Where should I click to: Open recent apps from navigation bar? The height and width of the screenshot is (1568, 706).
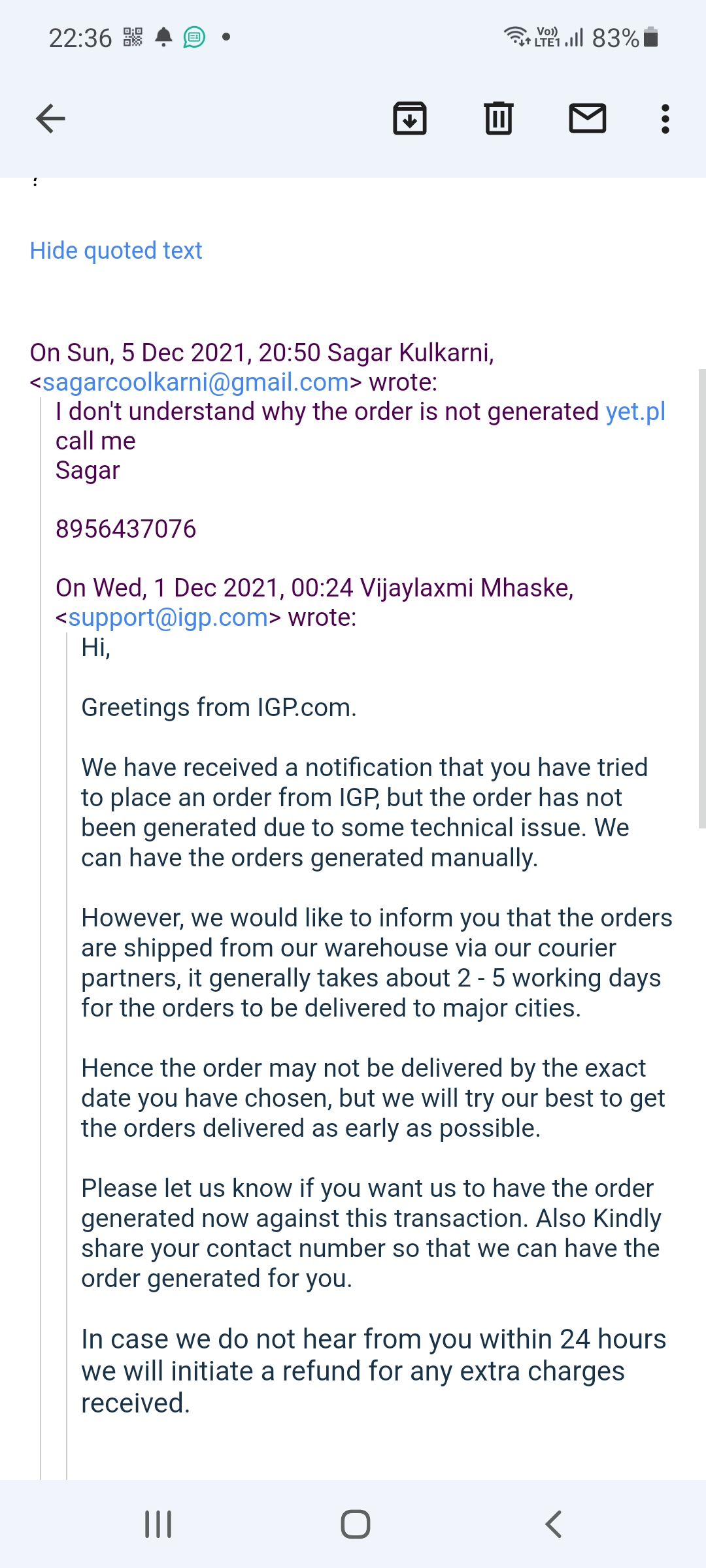[x=158, y=1524]
